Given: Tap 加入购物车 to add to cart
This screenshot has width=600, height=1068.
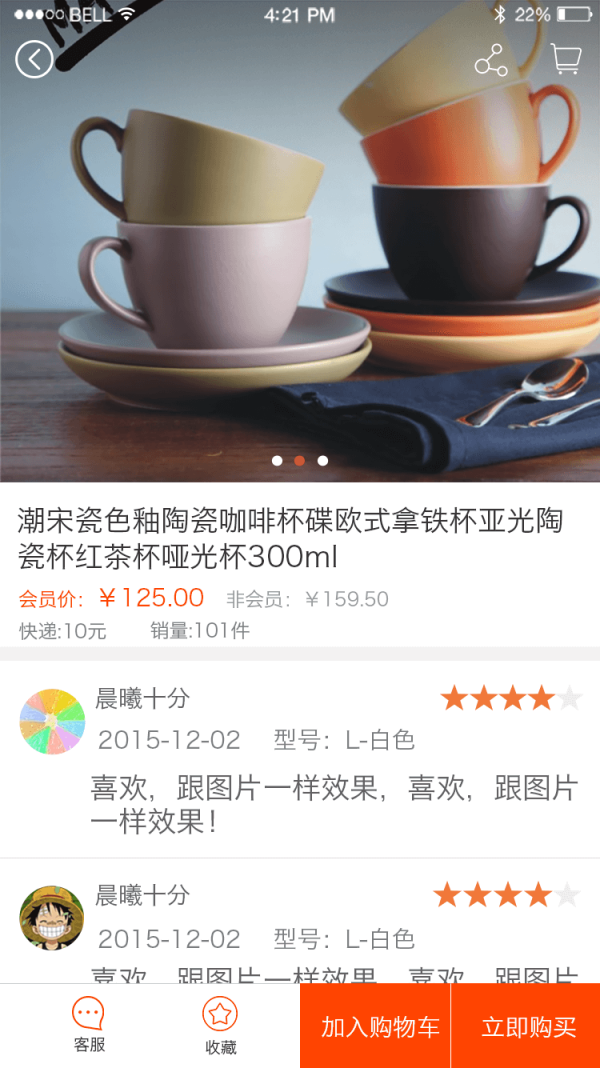Looking at the screenshot, I should click(x=379, y=1026).
